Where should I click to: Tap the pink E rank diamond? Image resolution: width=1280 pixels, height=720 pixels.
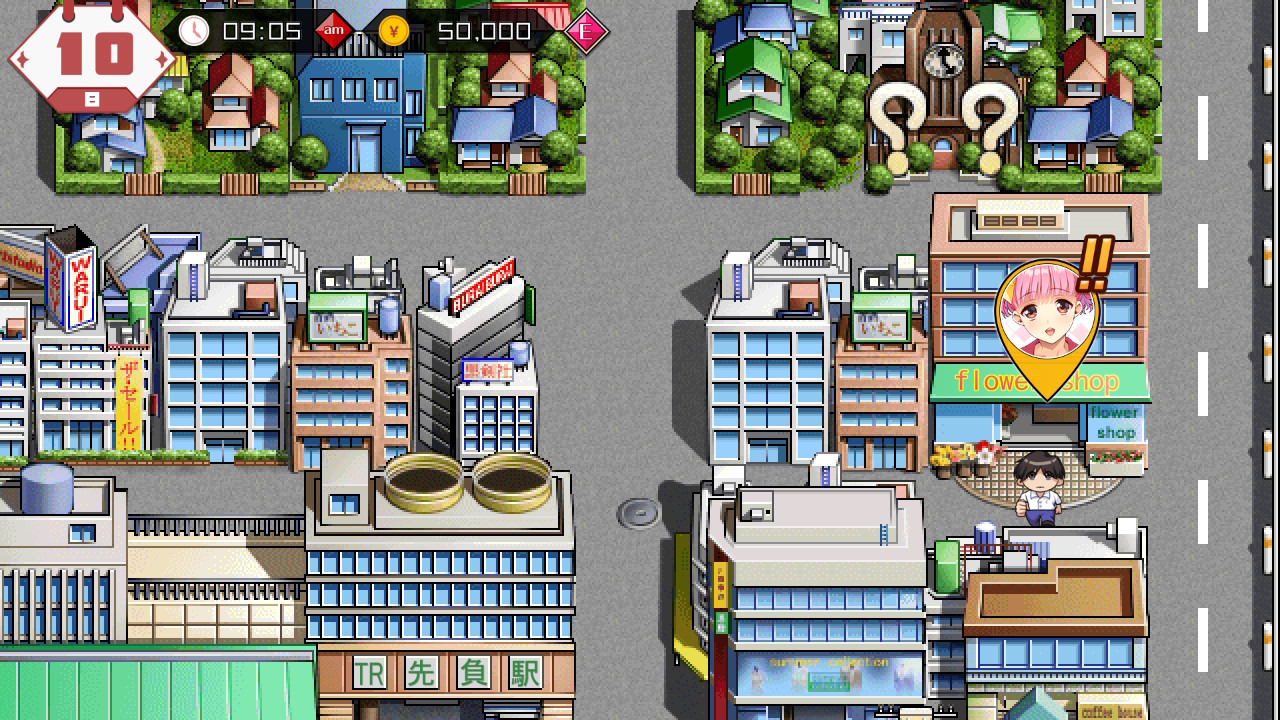[x=587, y=32]
